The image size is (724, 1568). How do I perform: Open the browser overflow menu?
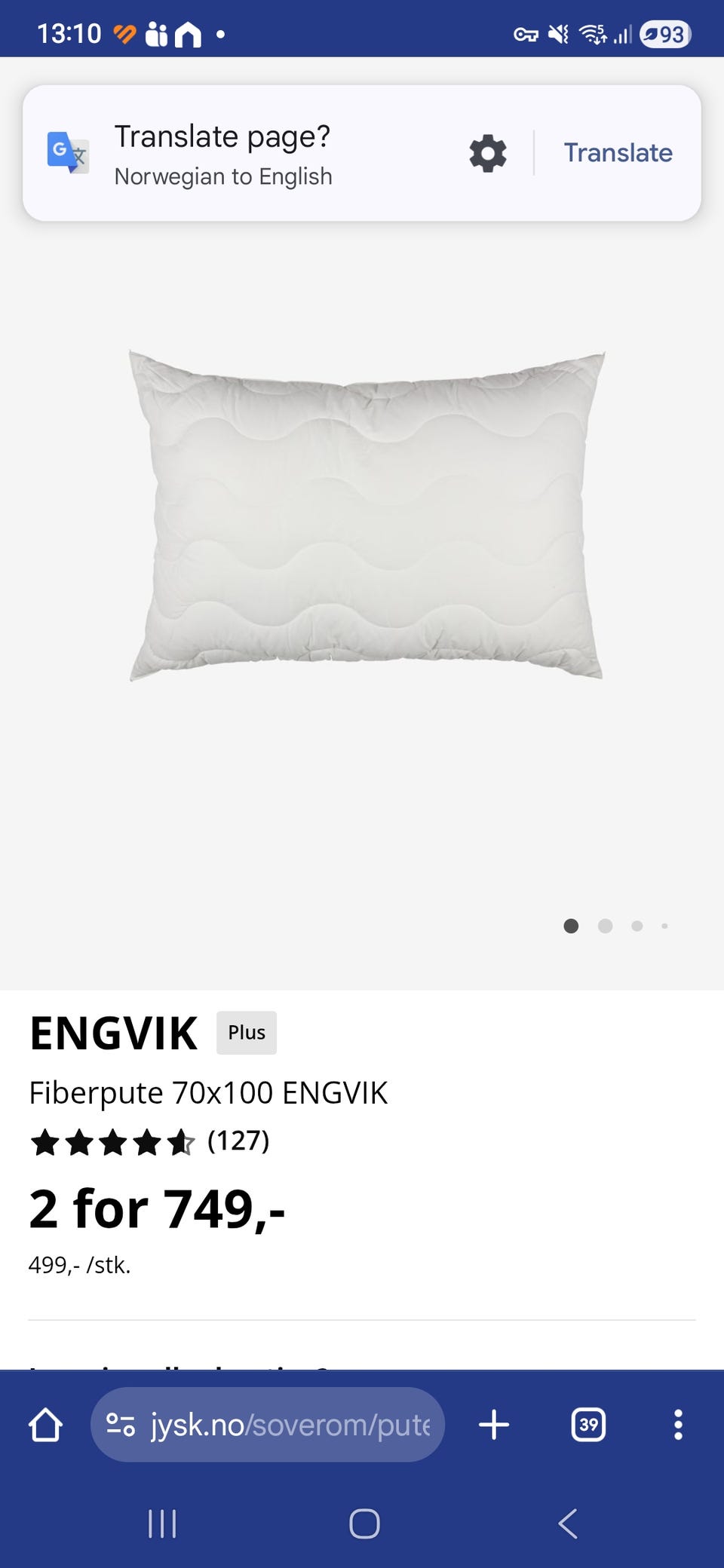coord(678,1425)
